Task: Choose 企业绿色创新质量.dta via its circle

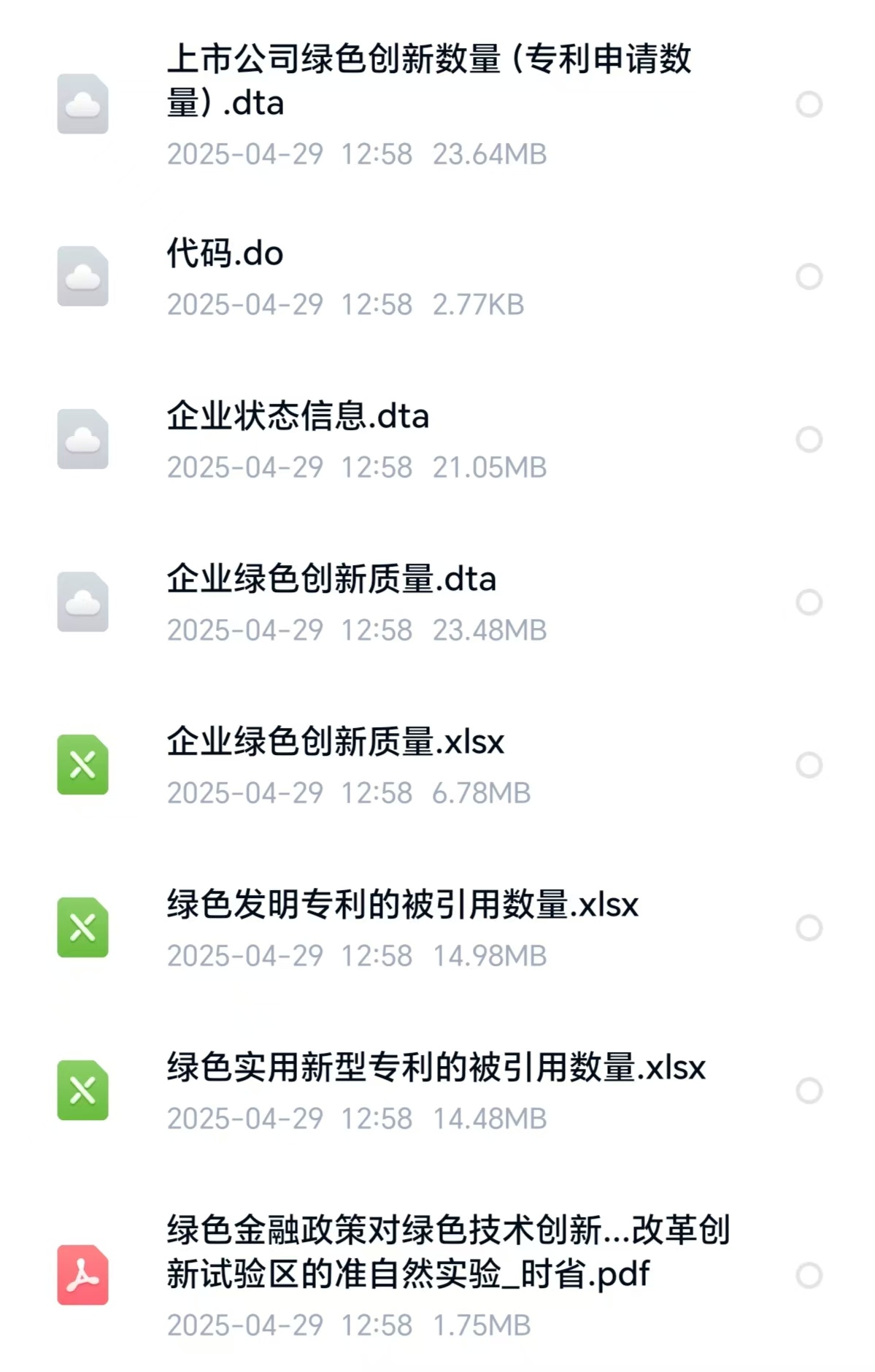Action: point(809,602)
